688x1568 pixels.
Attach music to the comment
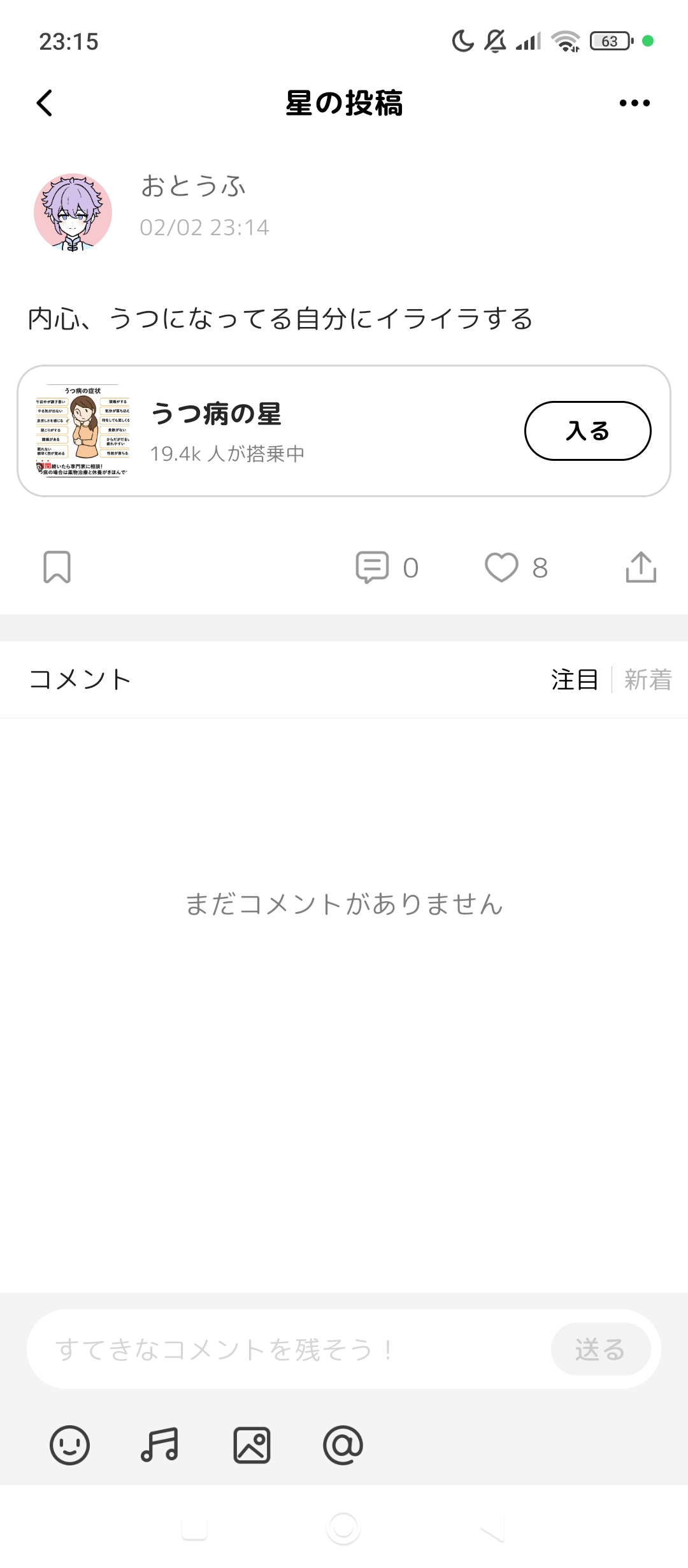point(159,1445)
